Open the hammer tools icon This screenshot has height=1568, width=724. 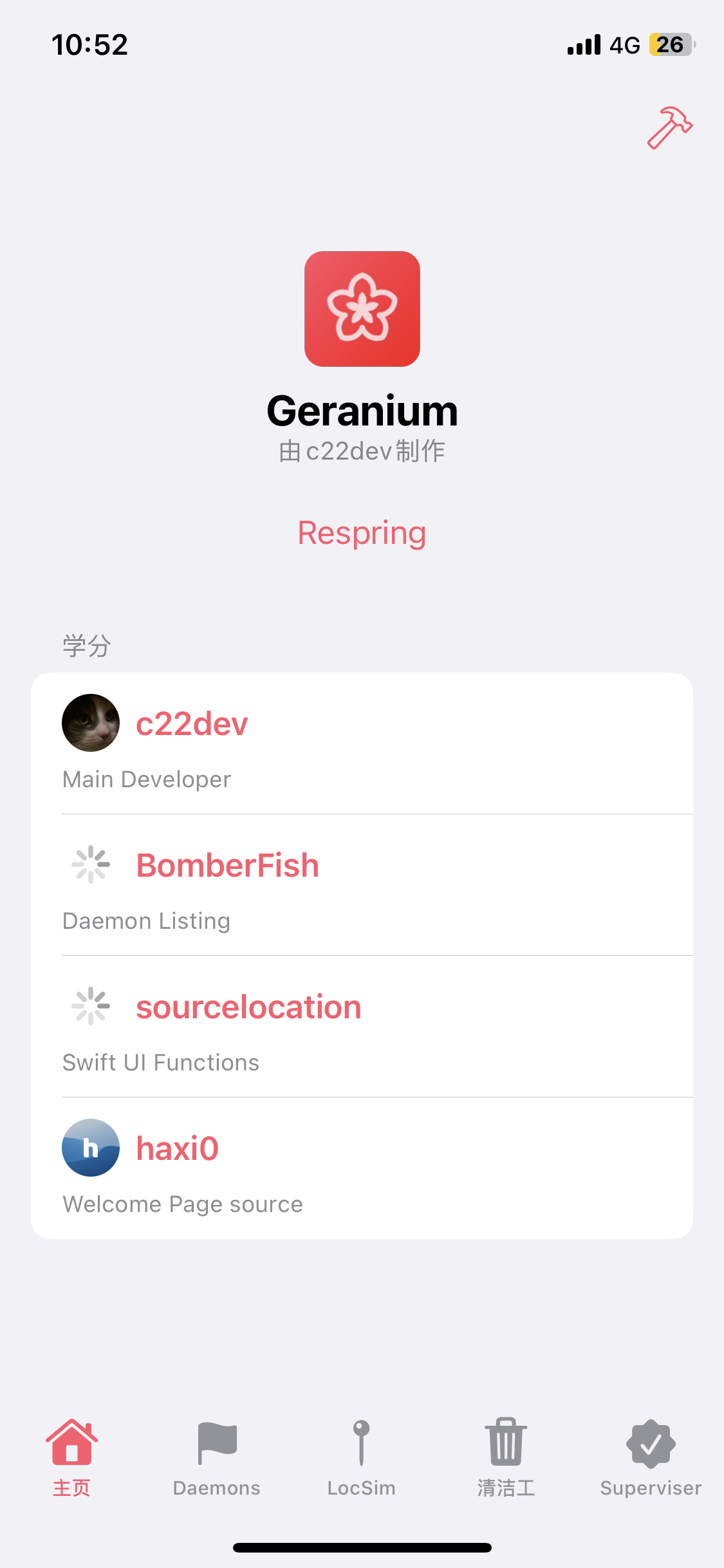click(669, 127)
